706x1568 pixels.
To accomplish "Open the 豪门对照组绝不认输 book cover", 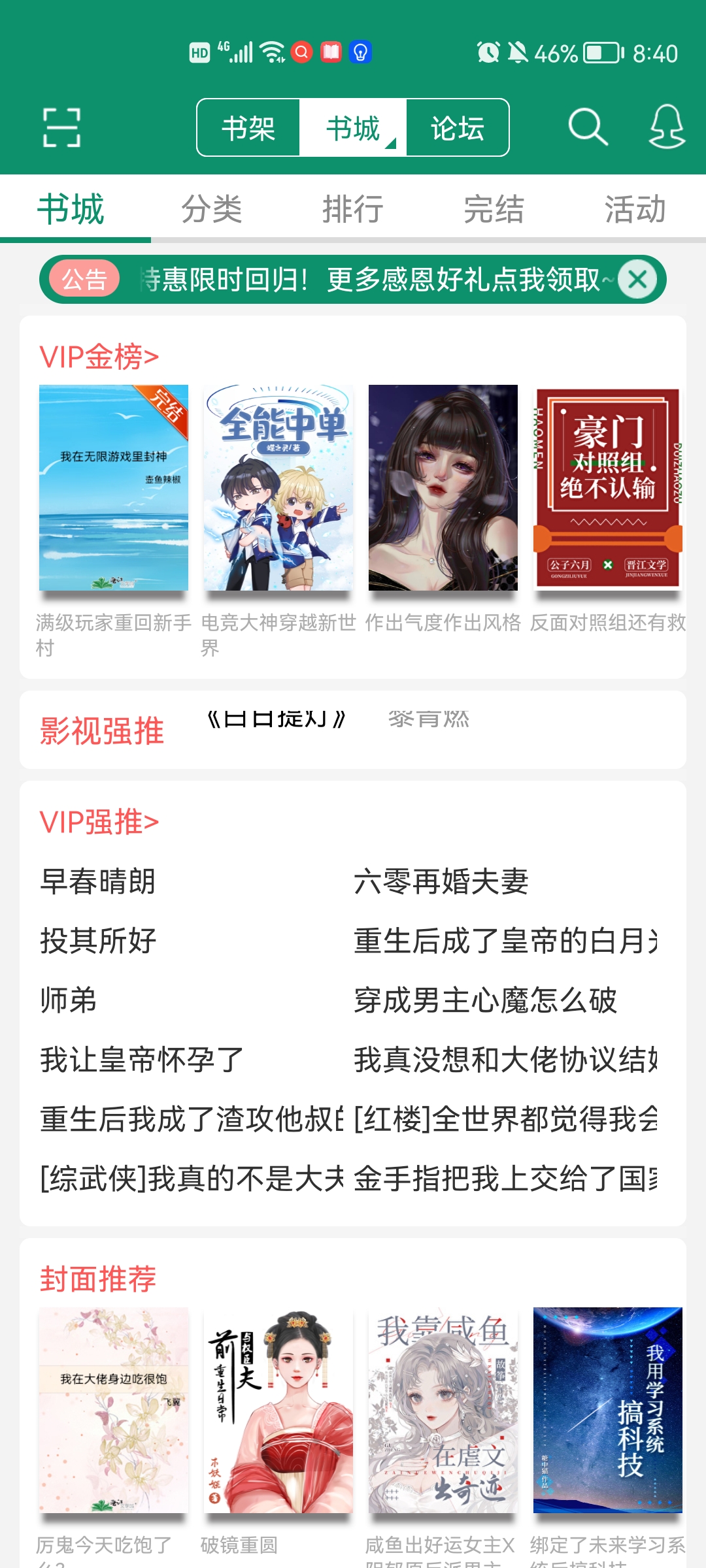I will coord(608,487).
